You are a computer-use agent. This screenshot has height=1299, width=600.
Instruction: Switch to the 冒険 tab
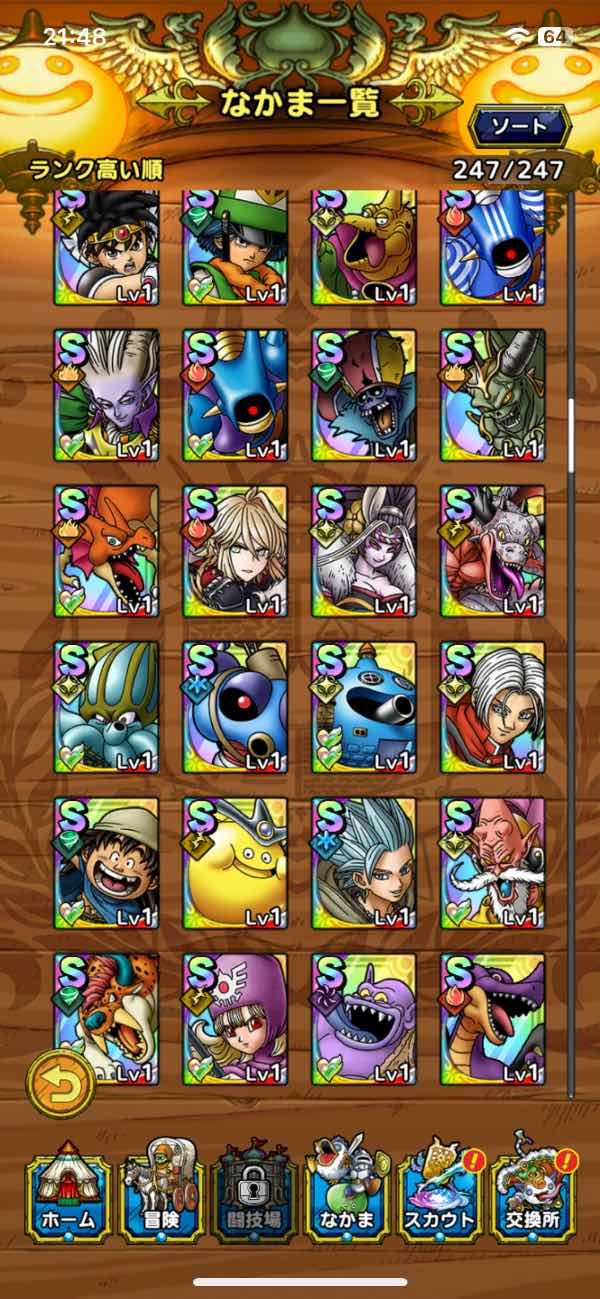pos(161,1188)
